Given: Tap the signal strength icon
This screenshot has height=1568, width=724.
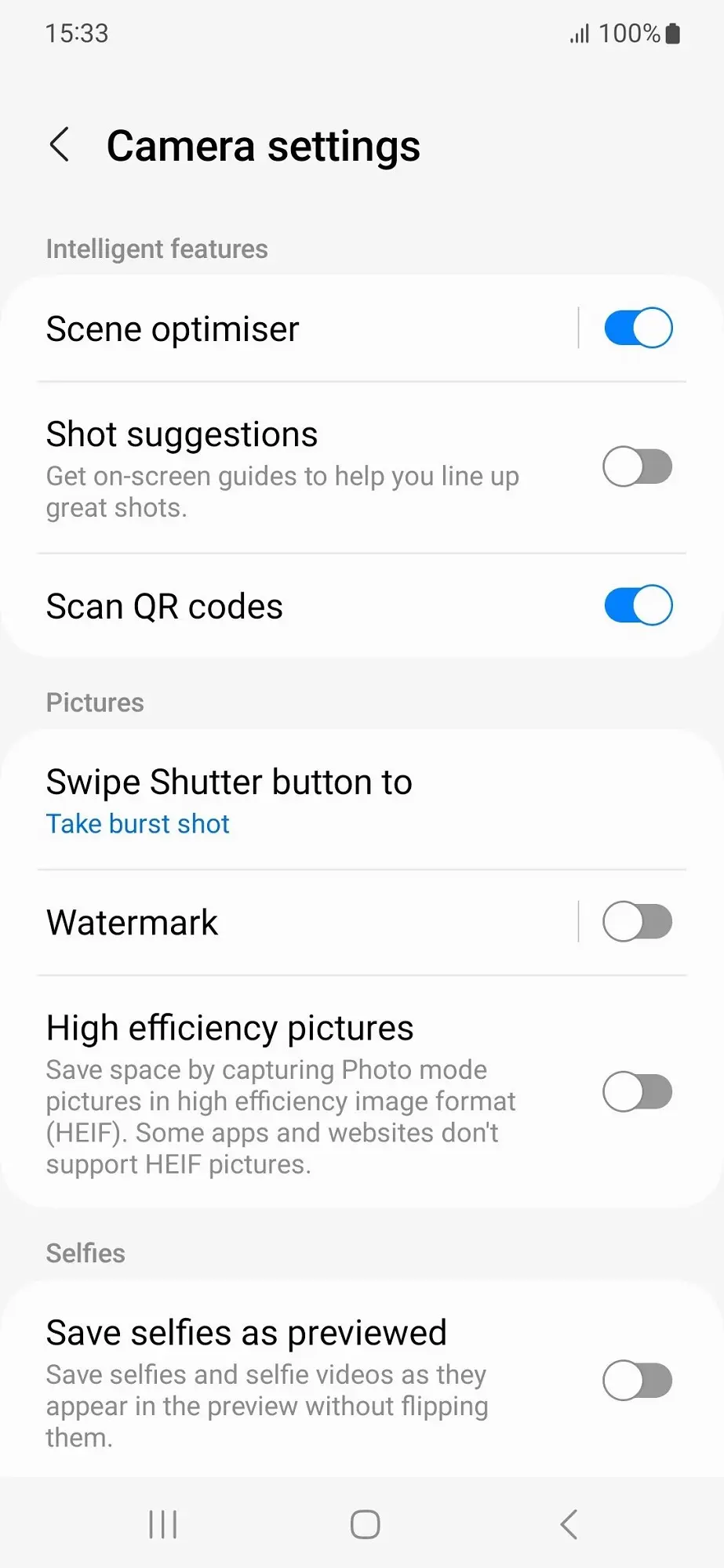Looking at the screenshot, I should [580, 33].
